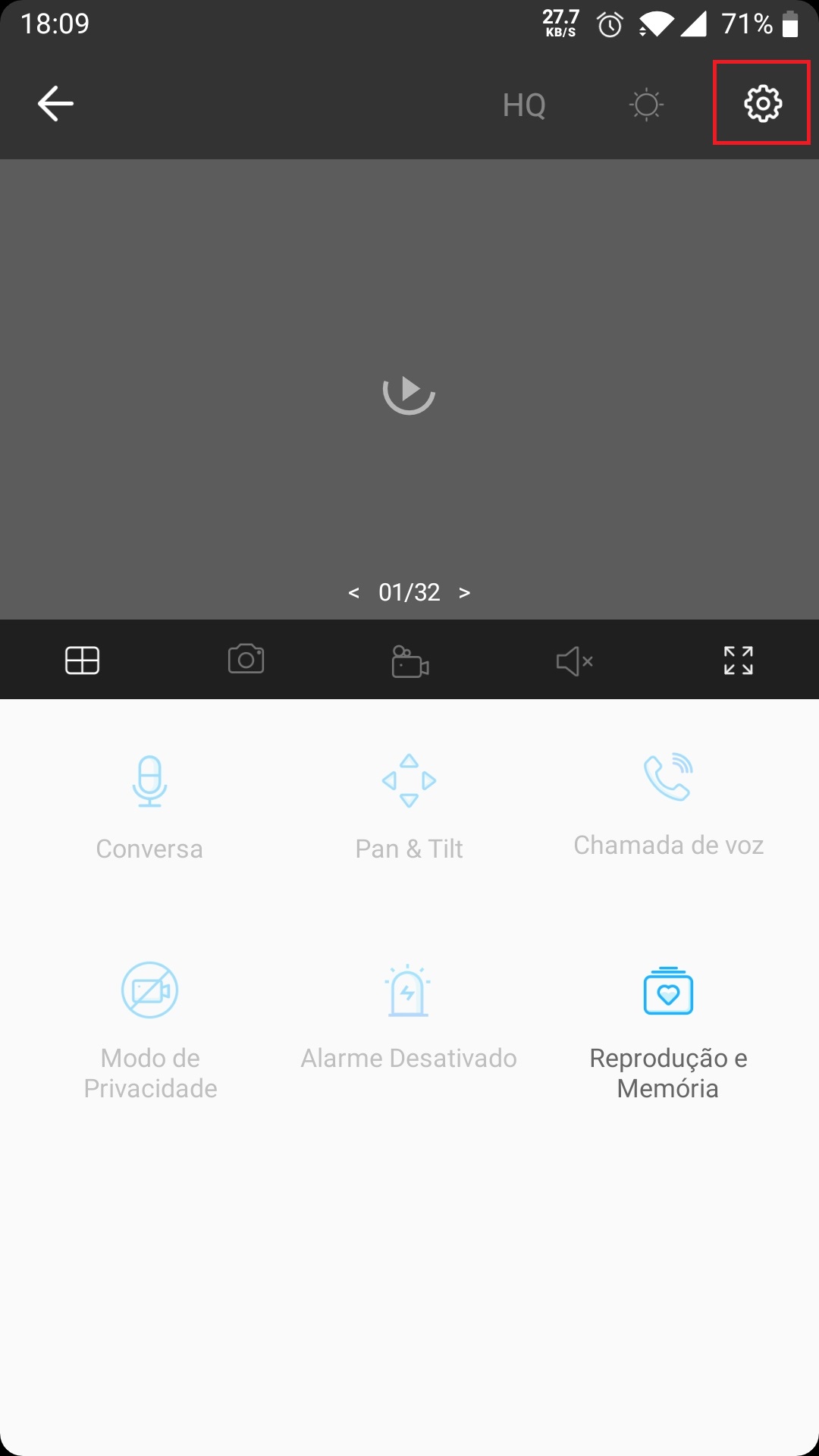Start Conversa microphone talk
Image resolution: width=819 pixels, height=1456 pixels.
click(x=149, y=808)
